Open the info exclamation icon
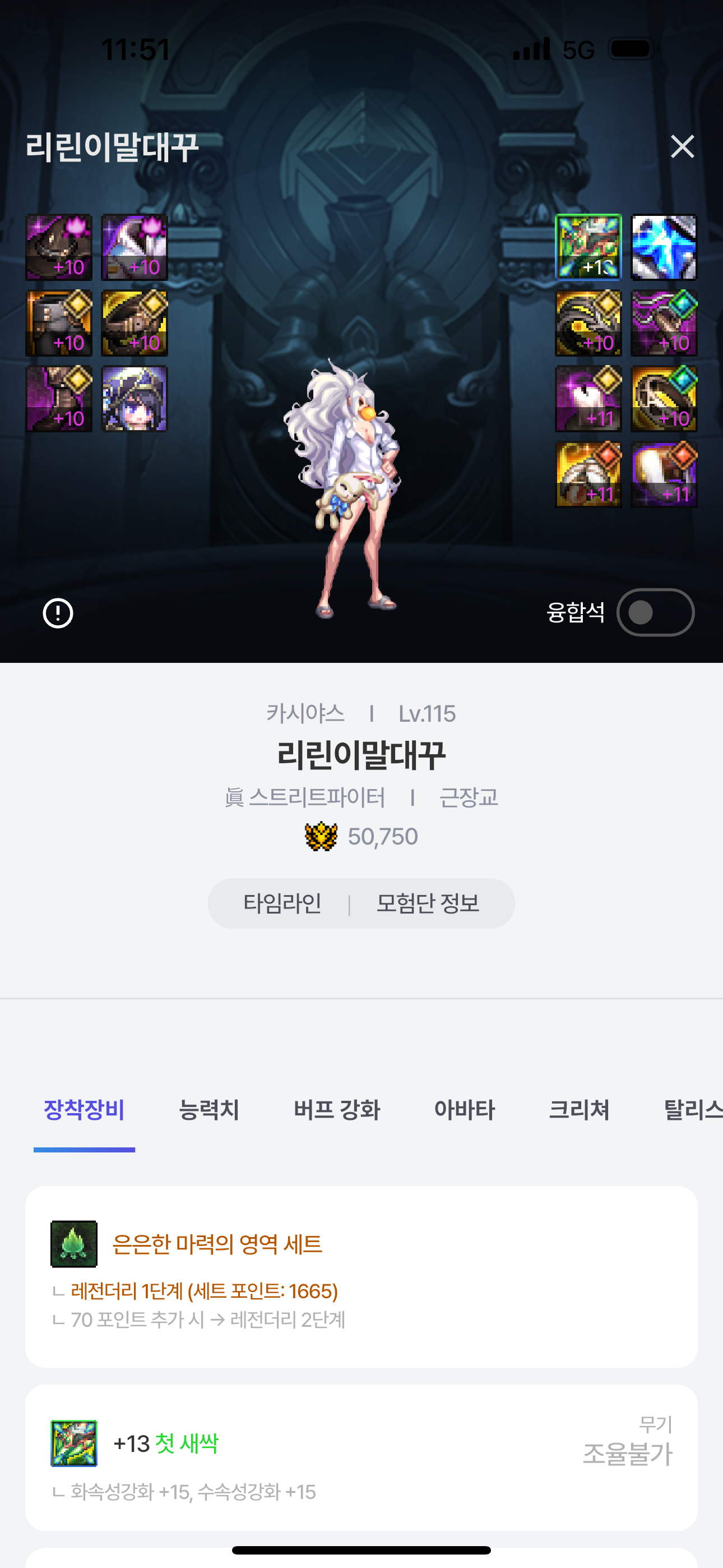This screenshot has height=1568, width=723. (x=58, y=613)
